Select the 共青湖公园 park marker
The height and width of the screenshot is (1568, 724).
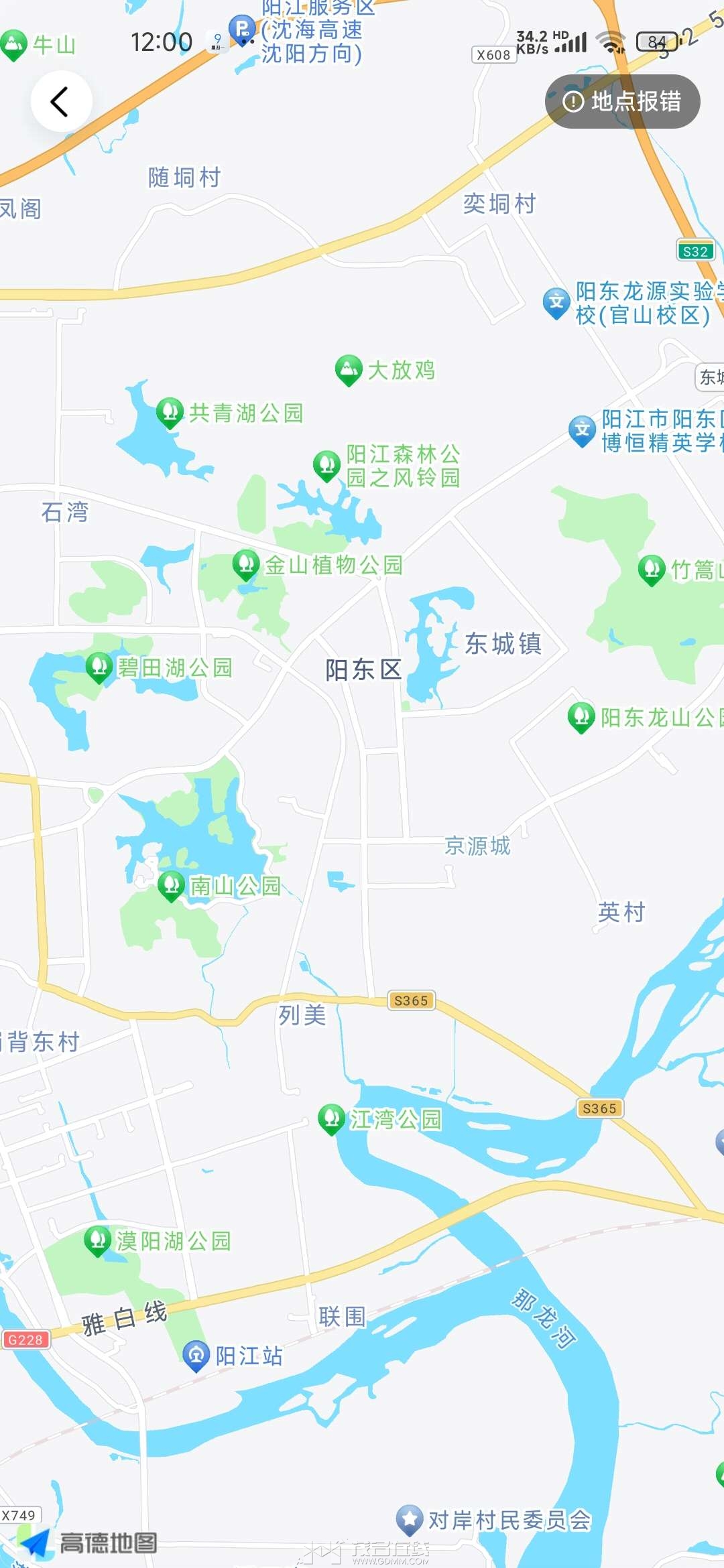[170, 411]
